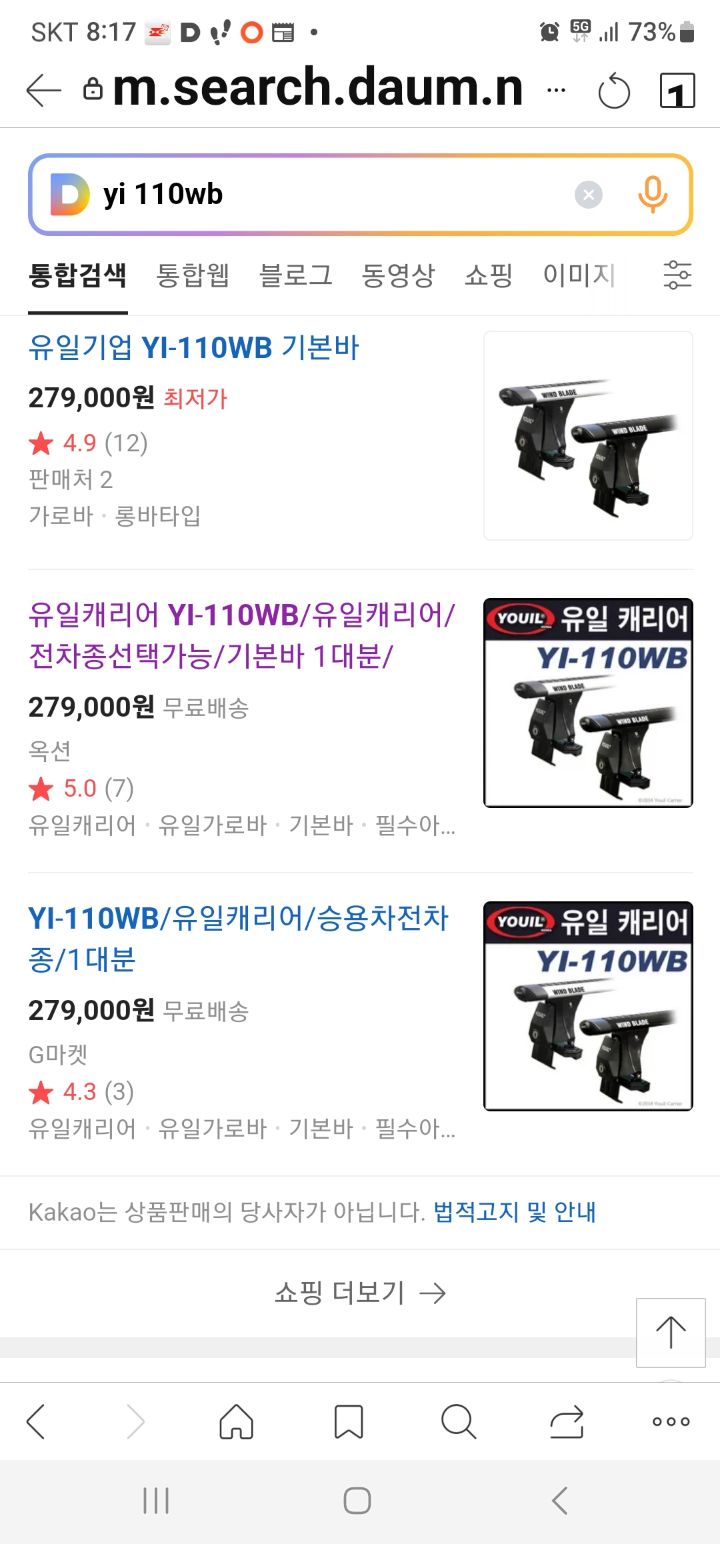720x1544 pixels.
Task: Open the 유일기업 YI-110WB 기본바 product
Action: point(194,348)
